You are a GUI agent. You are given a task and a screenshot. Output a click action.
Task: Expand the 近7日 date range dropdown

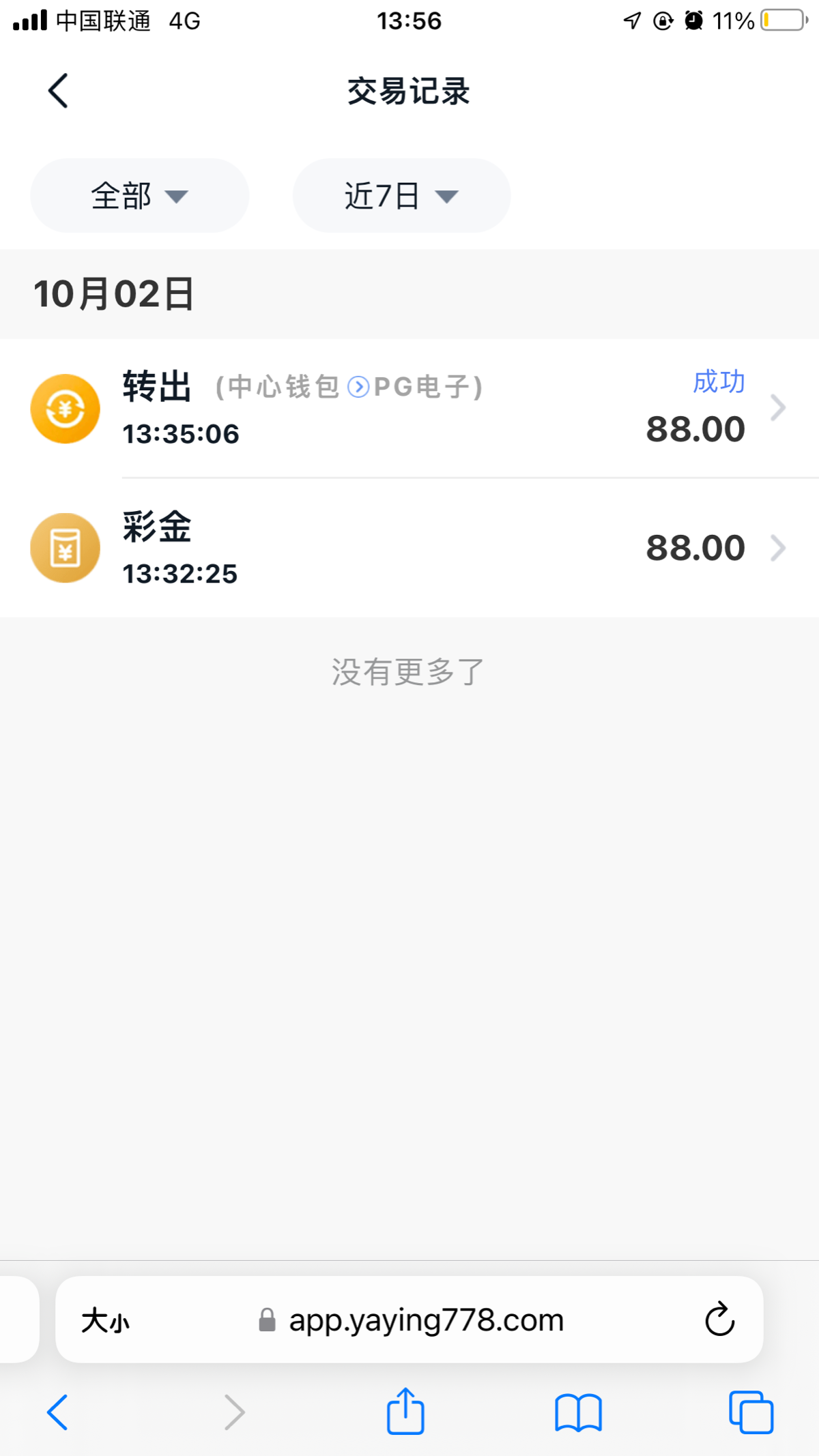pyautogui.click(x=401, y=196)
